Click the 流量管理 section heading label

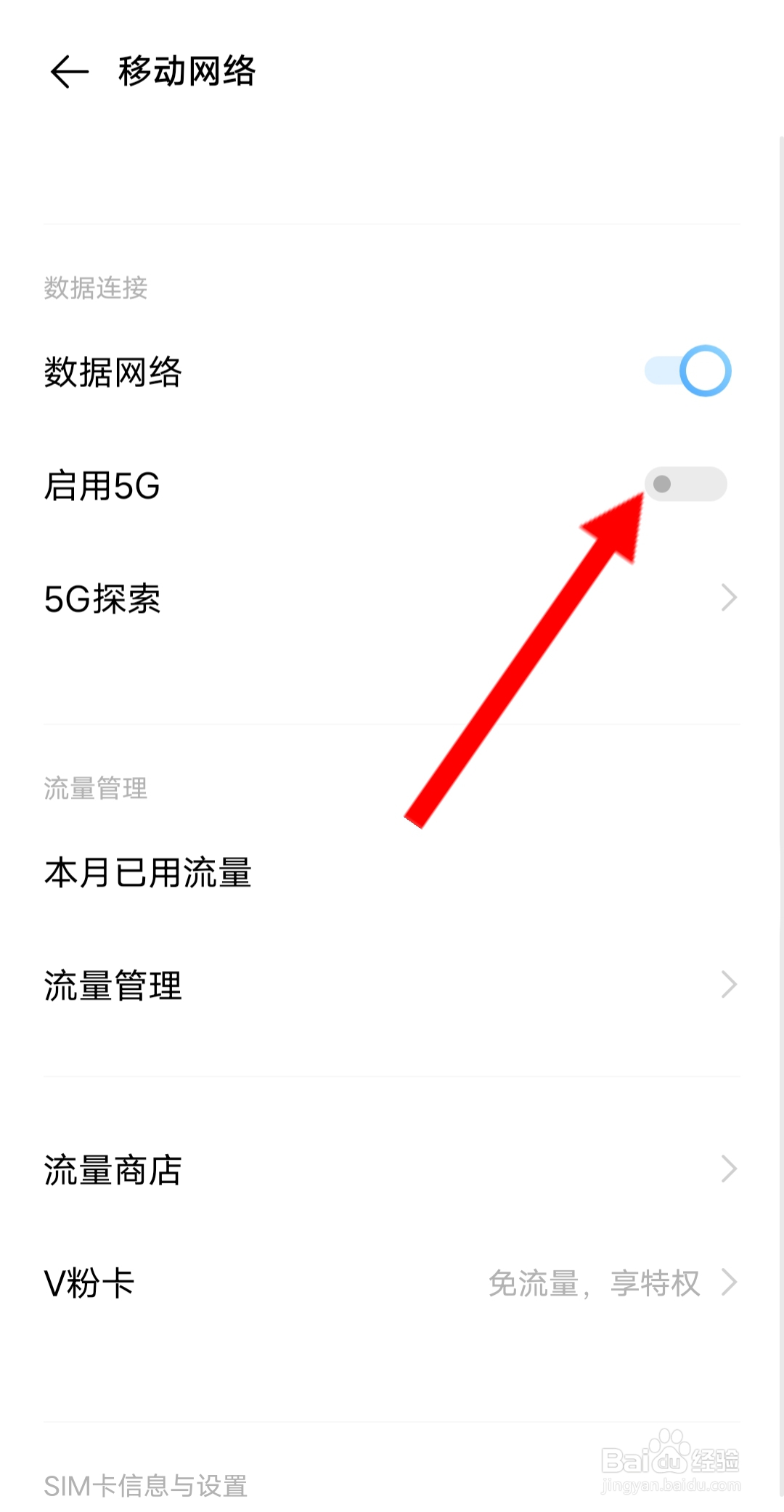(x=96, y=789)
